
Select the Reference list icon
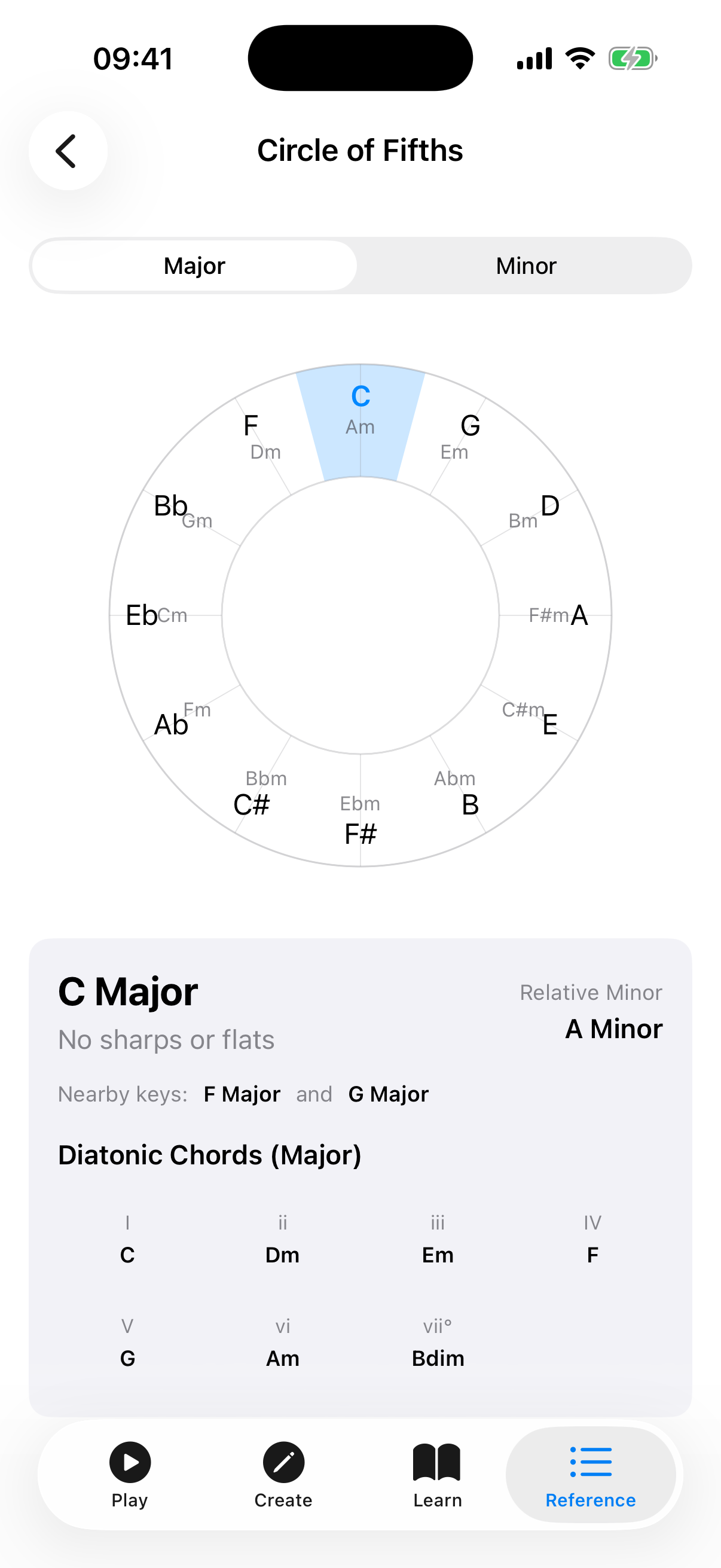[591, 1461]
